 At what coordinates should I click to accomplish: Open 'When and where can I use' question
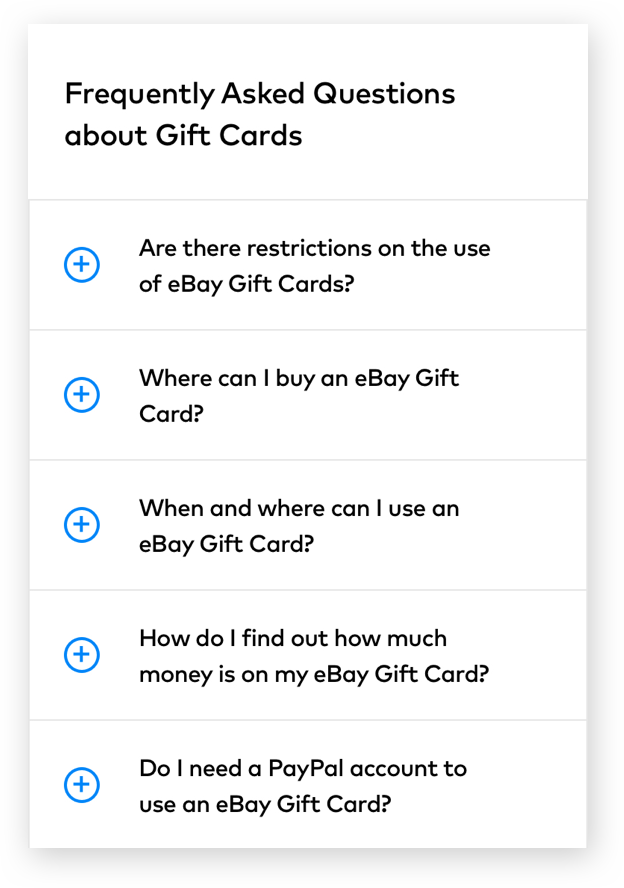[82, 525]
